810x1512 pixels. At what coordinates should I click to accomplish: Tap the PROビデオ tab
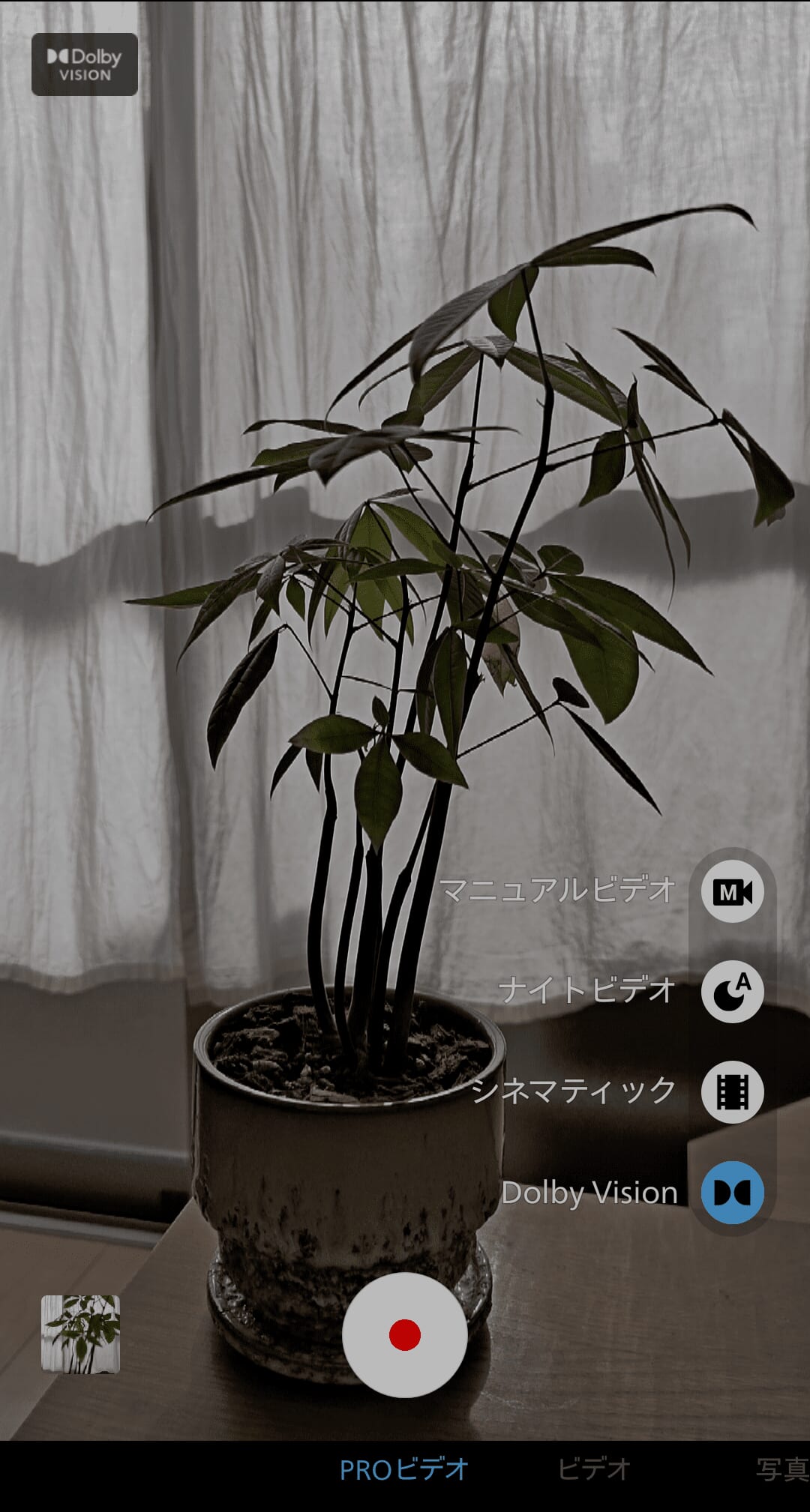[x=403, y=1469]
